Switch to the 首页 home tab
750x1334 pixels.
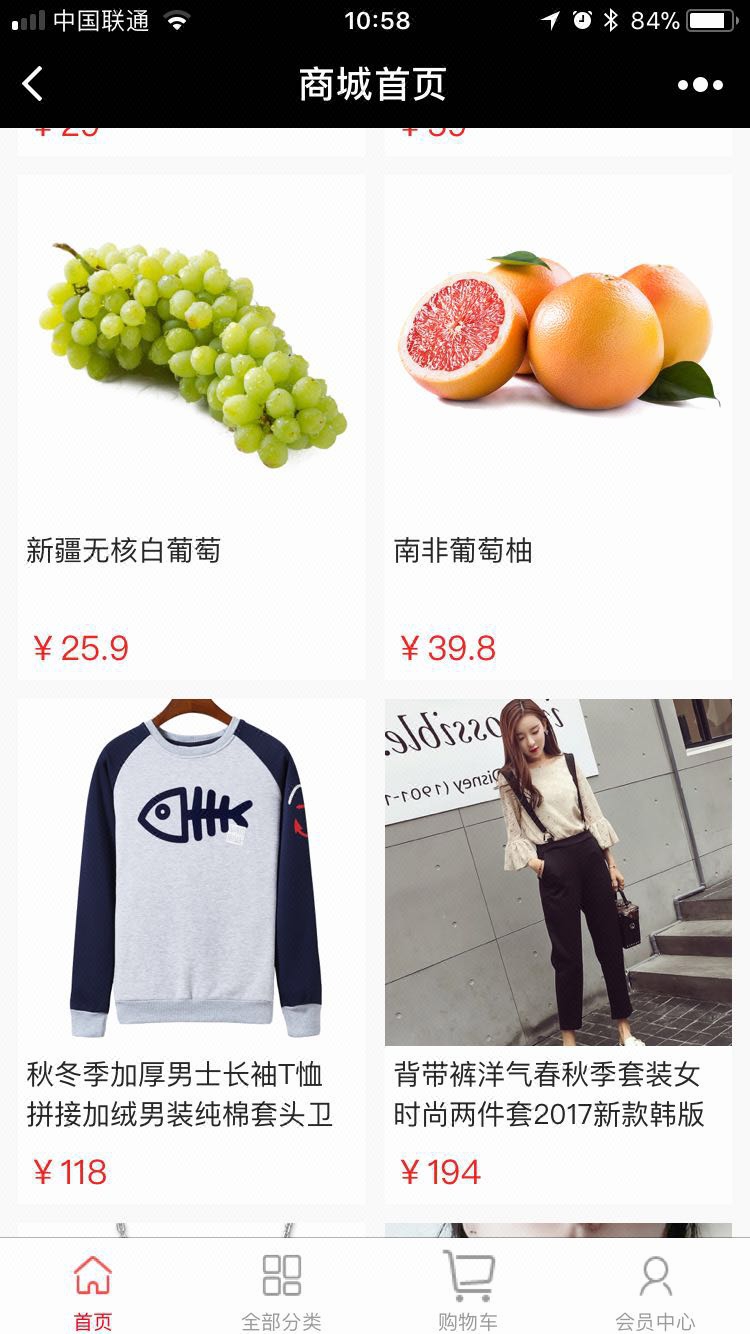pos(93,1290)
